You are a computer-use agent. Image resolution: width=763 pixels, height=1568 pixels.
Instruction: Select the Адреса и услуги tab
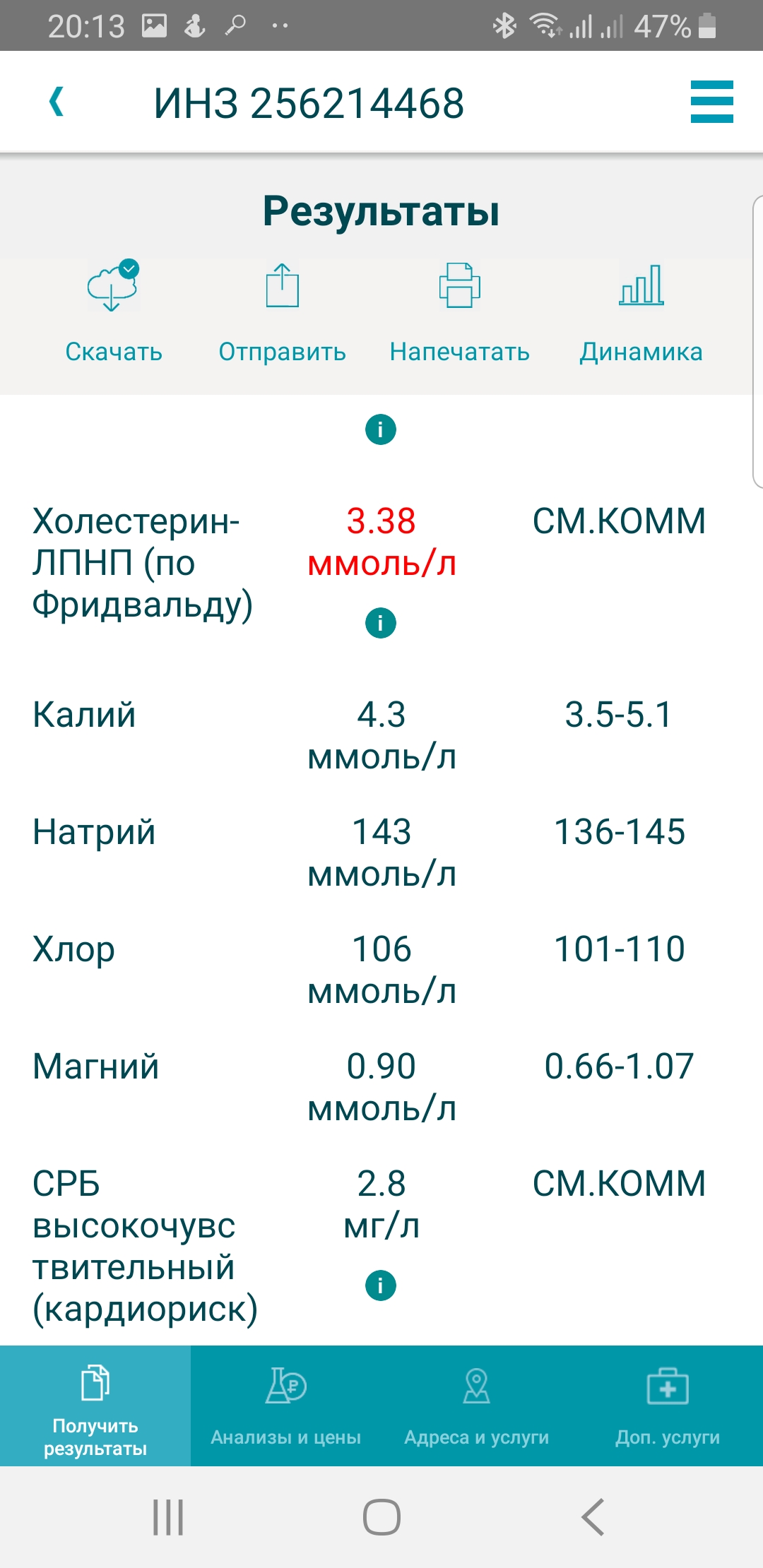click(x=477, y=1406)
